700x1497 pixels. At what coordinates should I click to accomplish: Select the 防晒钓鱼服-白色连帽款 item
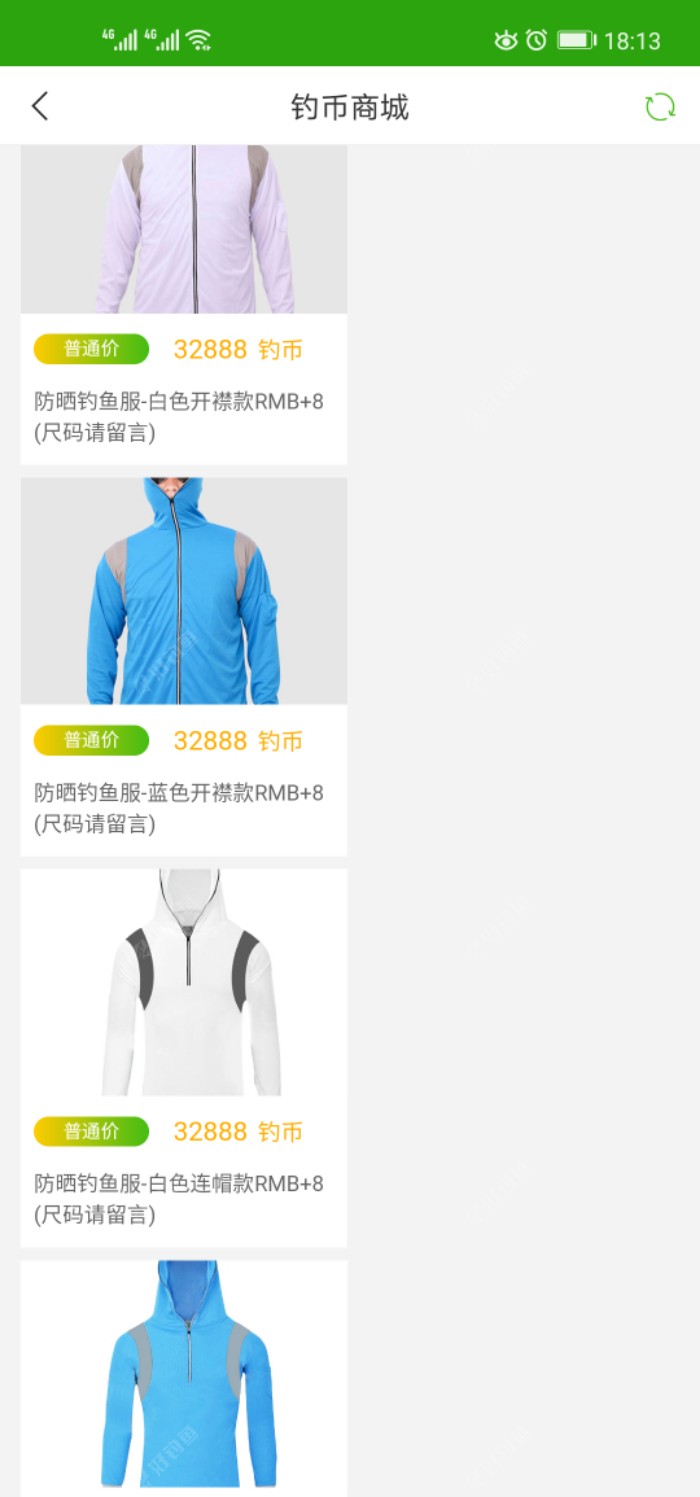(x=184, y=1056)
